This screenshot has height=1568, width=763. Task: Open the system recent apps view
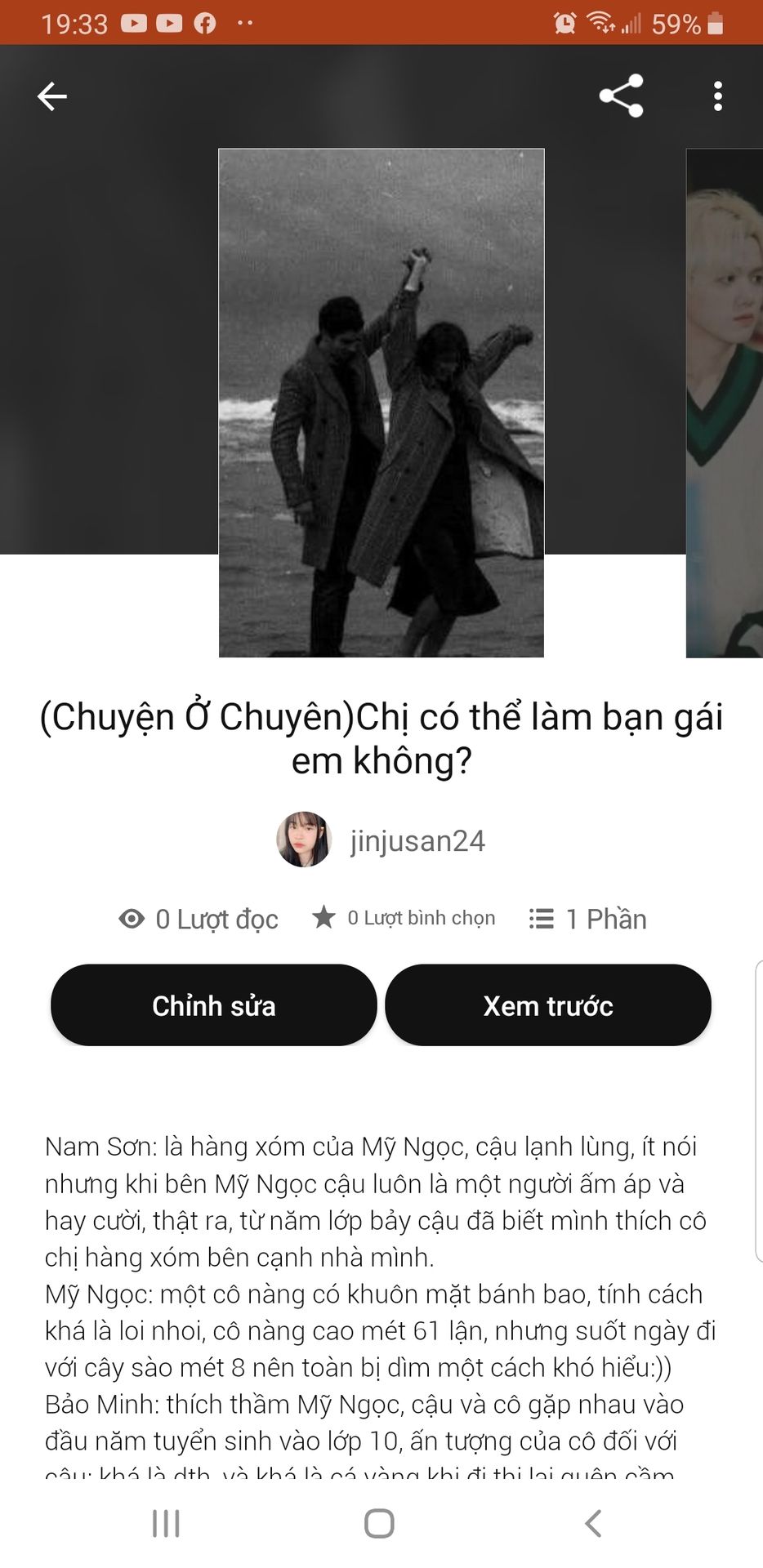[x=166, y=1523]
